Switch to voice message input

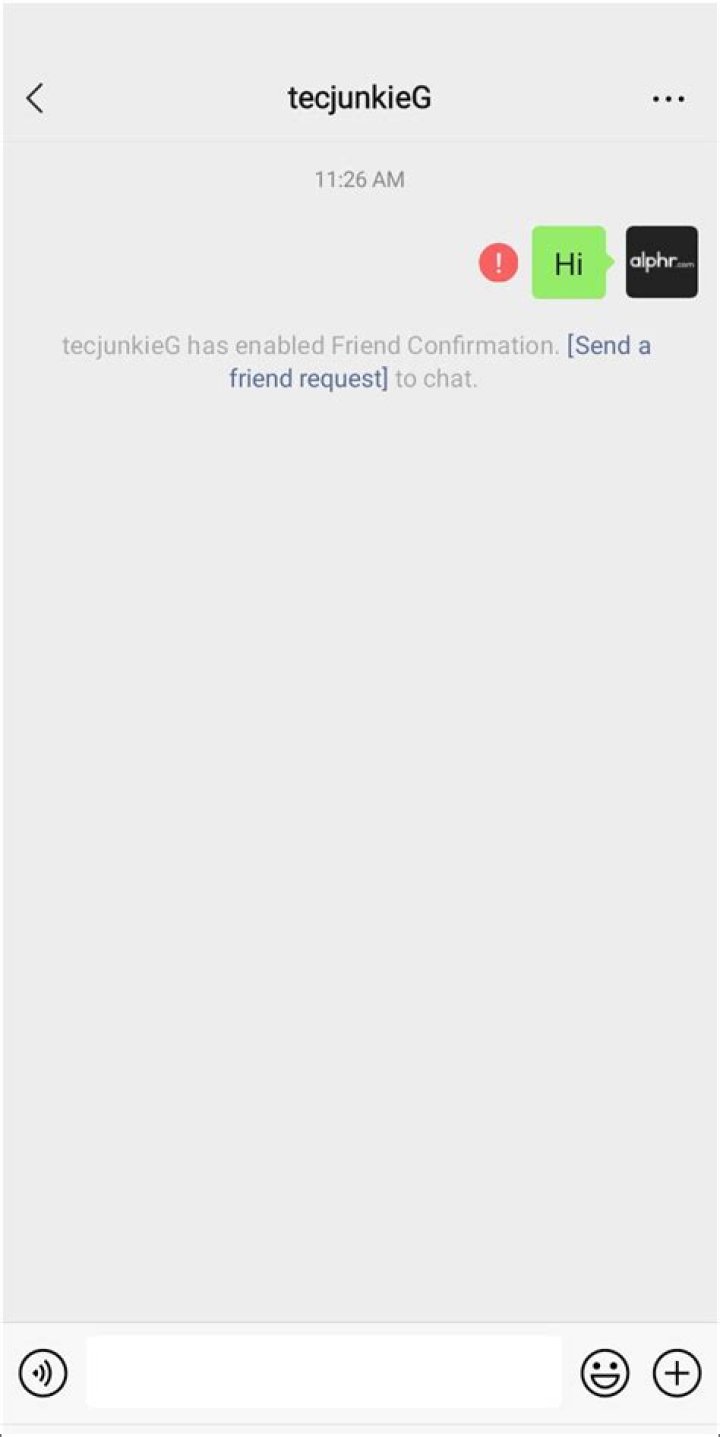[43, 1372]
